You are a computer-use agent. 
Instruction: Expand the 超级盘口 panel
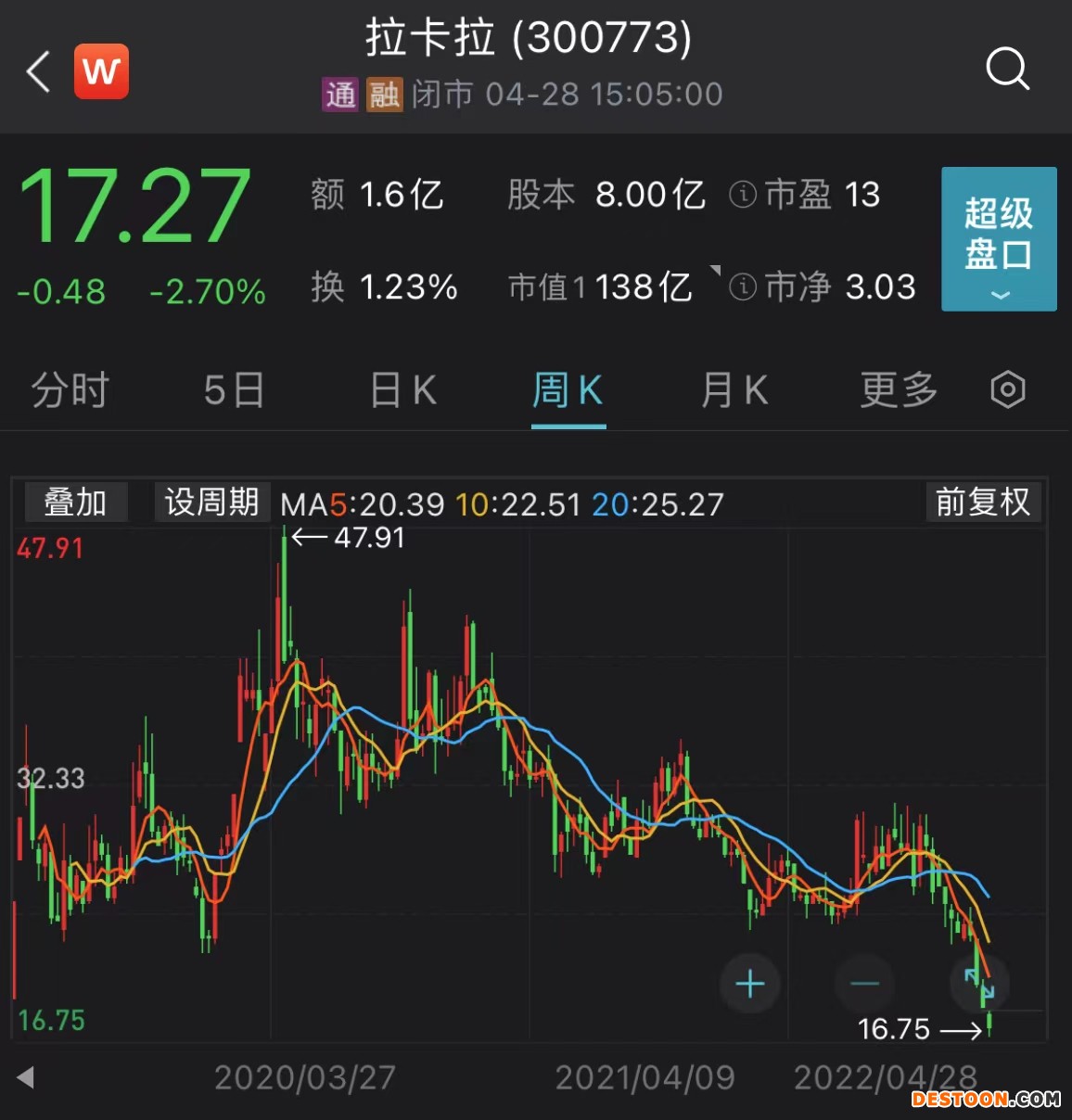coord(999,239)
